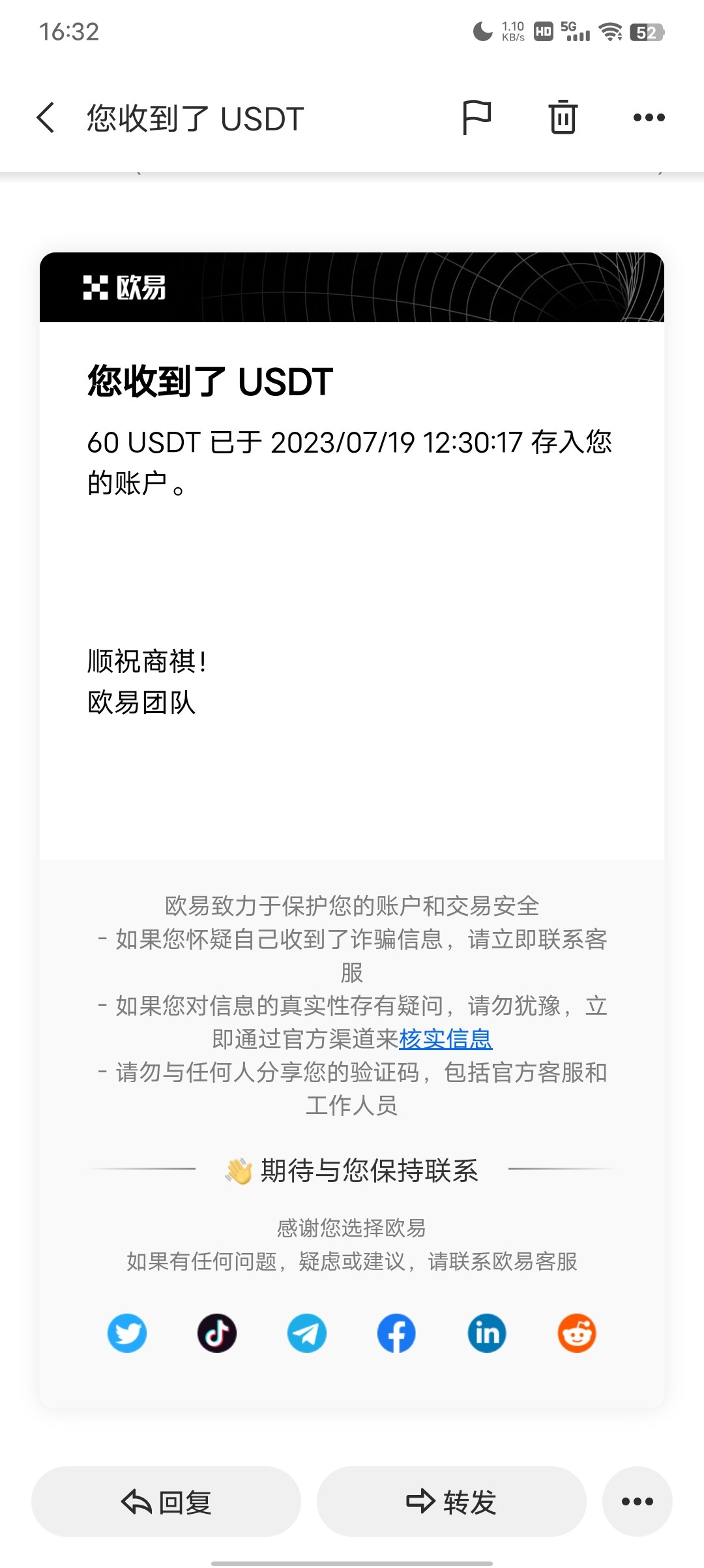Delete this email with the trash icon

click(x=563, y=118)
